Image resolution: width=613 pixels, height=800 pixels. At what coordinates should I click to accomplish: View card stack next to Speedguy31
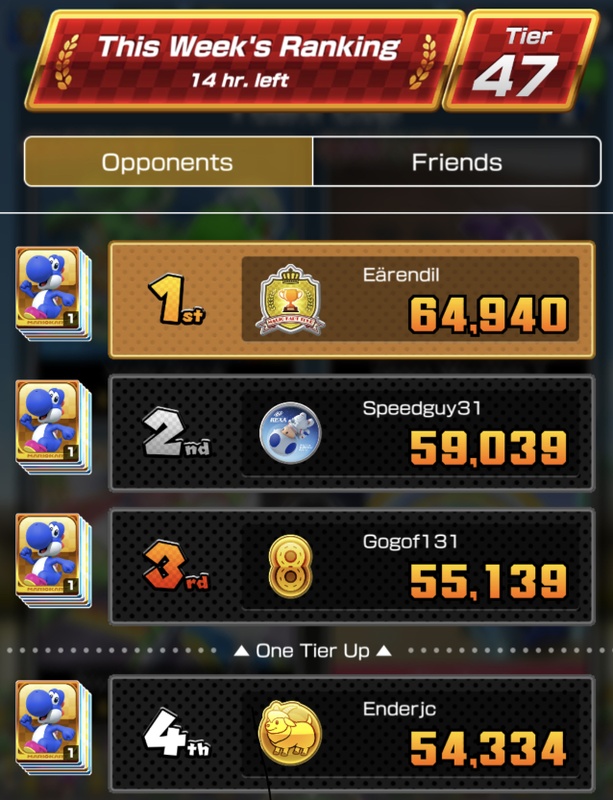(x=53, y=424)
